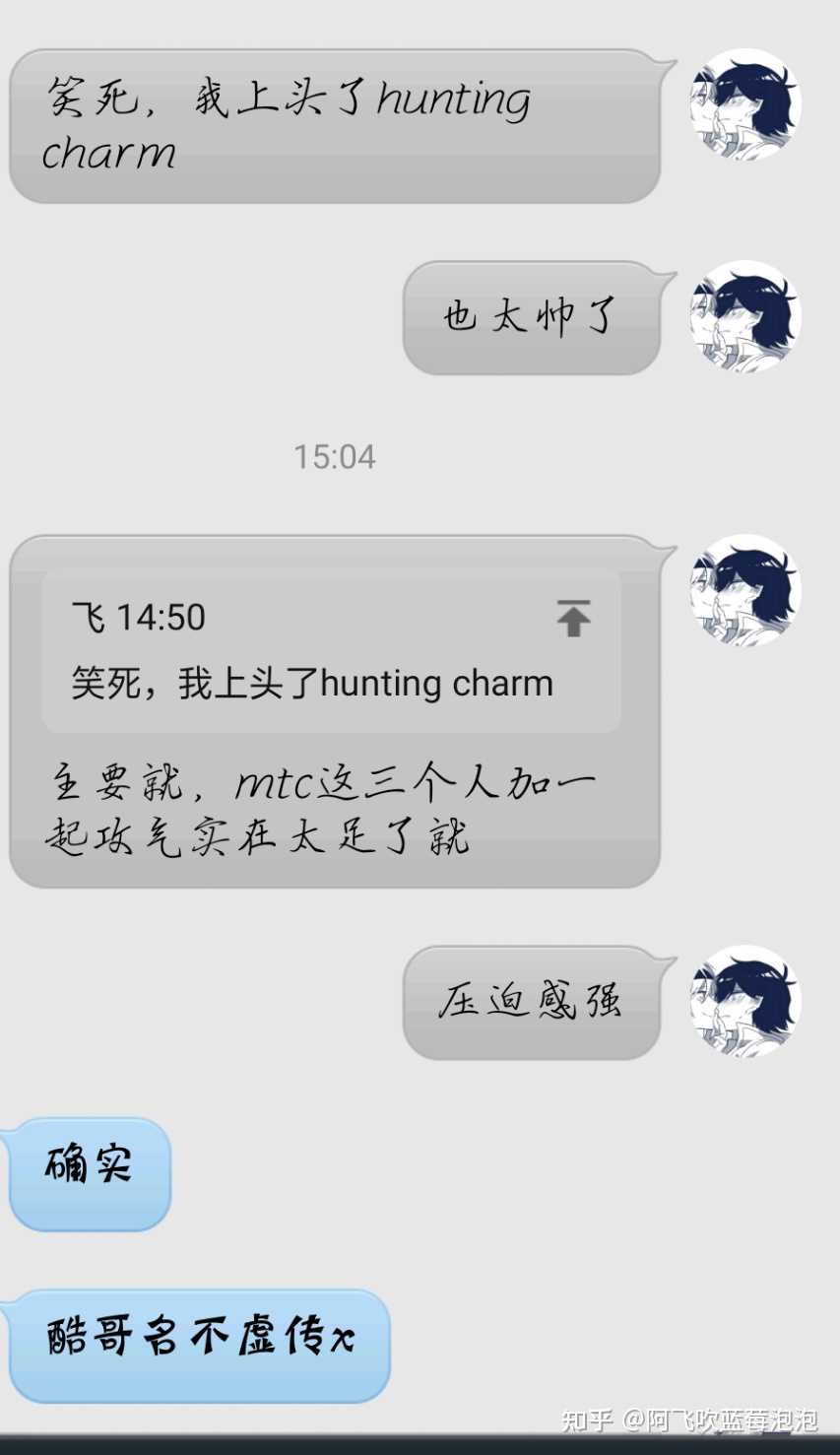This screenshot has width=840, height=1455.
Task: Click the first message bubble mentioning 'hunting charm'
Action: coord(335,123)
